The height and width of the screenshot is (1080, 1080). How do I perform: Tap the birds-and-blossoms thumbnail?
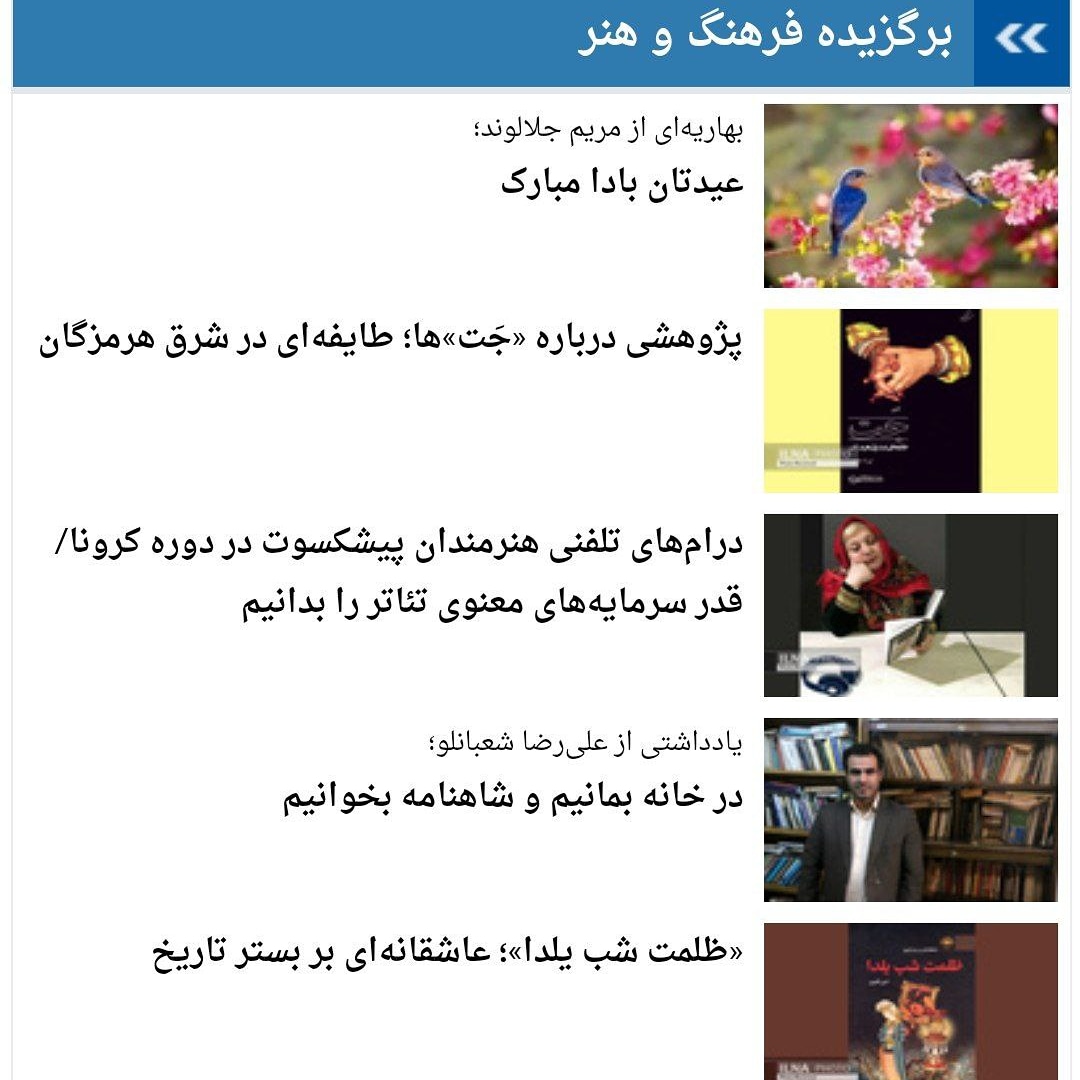(910, 196)
